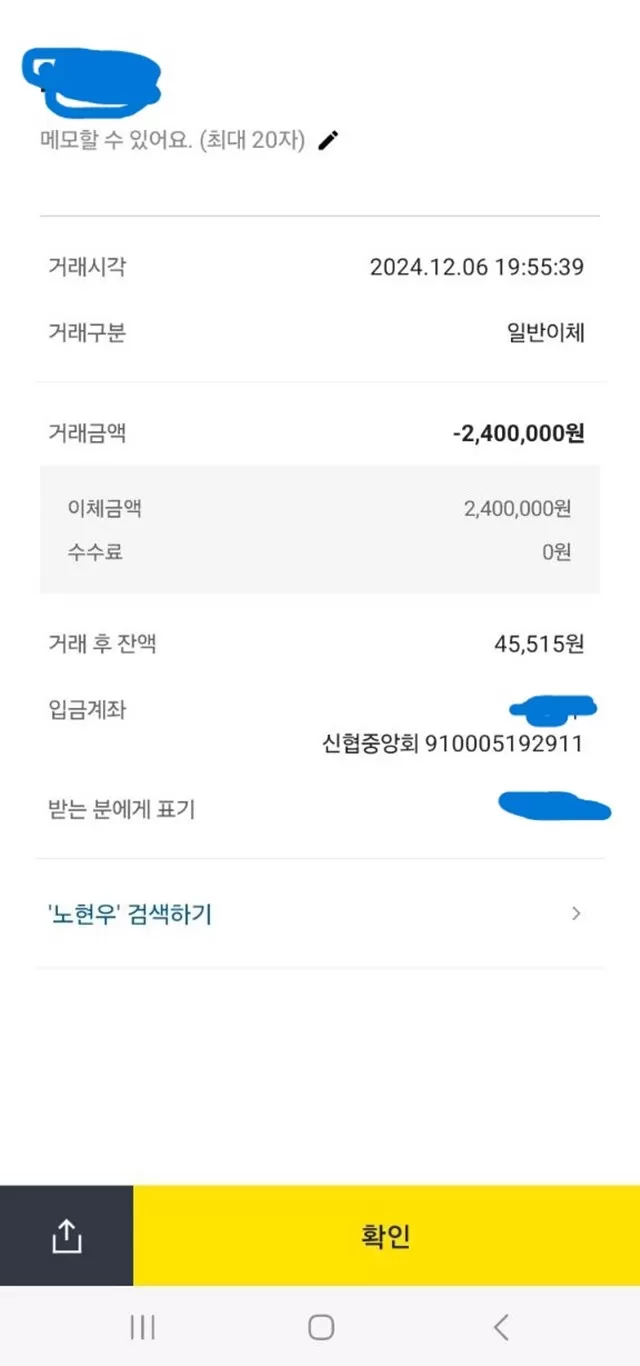Open the '노현우' 검색하기 row
The height and width of the screenshot is (1366, 640).
click(x=320, y=913)
